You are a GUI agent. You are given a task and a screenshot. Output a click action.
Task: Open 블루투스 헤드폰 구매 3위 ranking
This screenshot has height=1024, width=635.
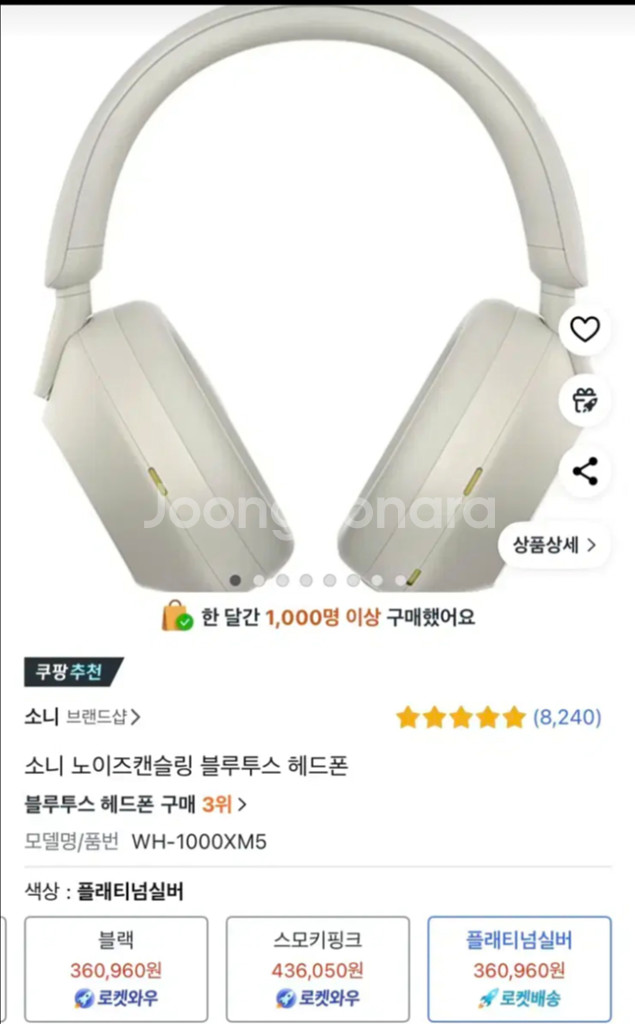tap(136, 804)
